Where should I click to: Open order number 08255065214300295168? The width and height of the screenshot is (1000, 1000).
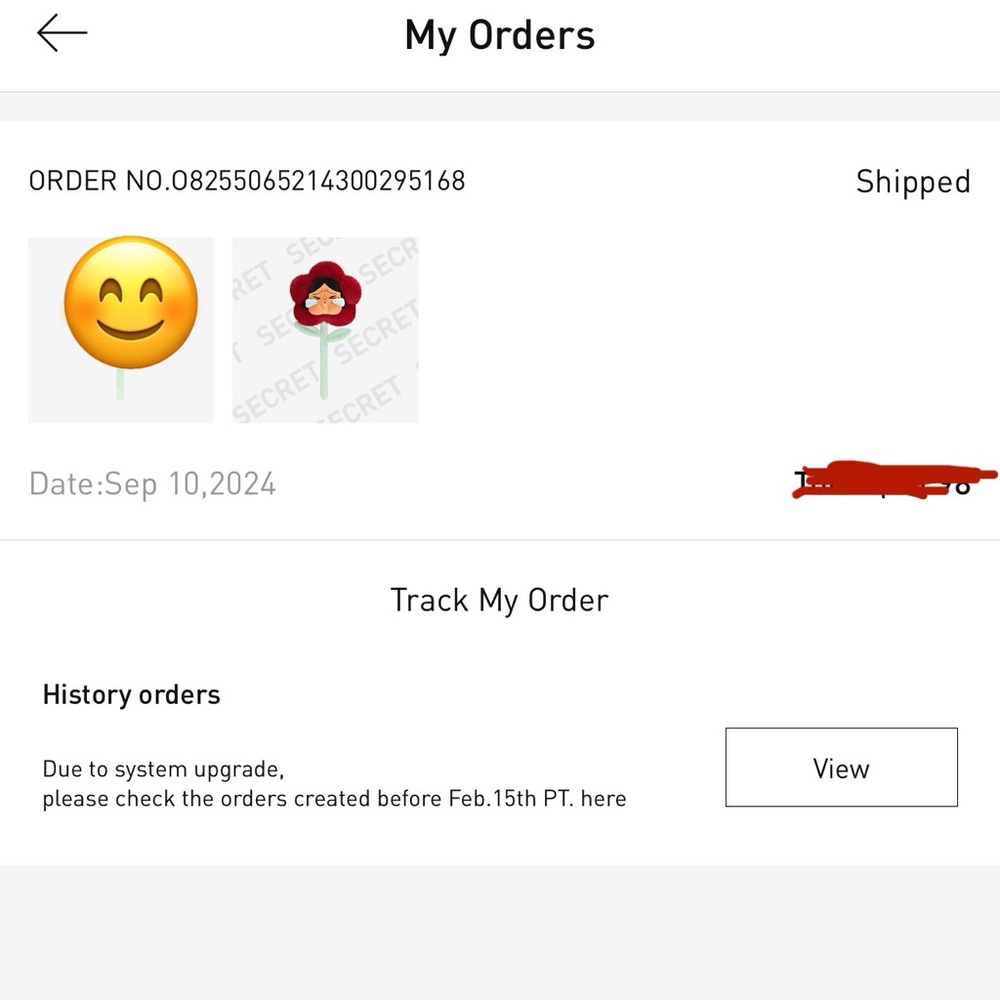point(247,181)
